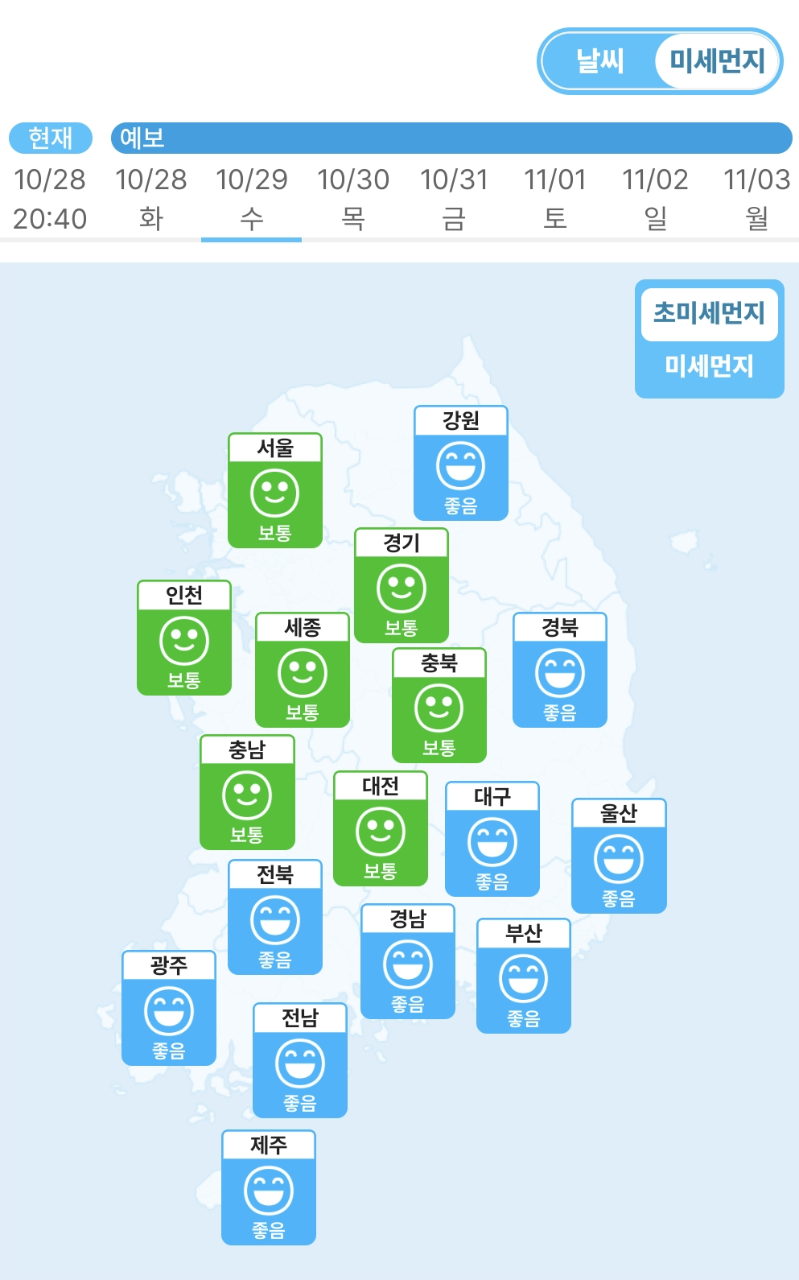799x1280 pixels.
Task: Select the 10/31 금 forecast date
Action: click(454, 199)
